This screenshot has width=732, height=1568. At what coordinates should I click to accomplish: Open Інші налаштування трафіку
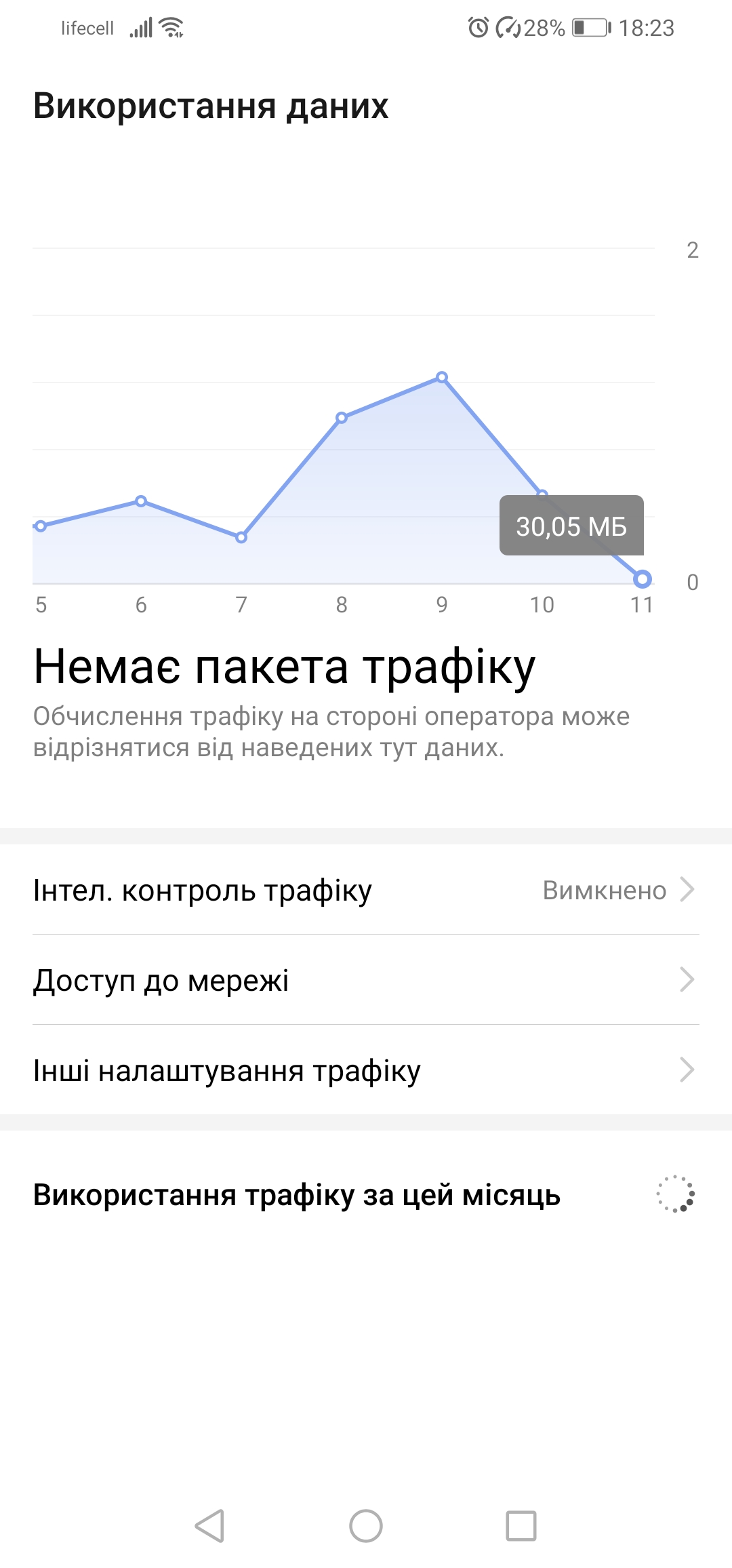(366, 1070)
